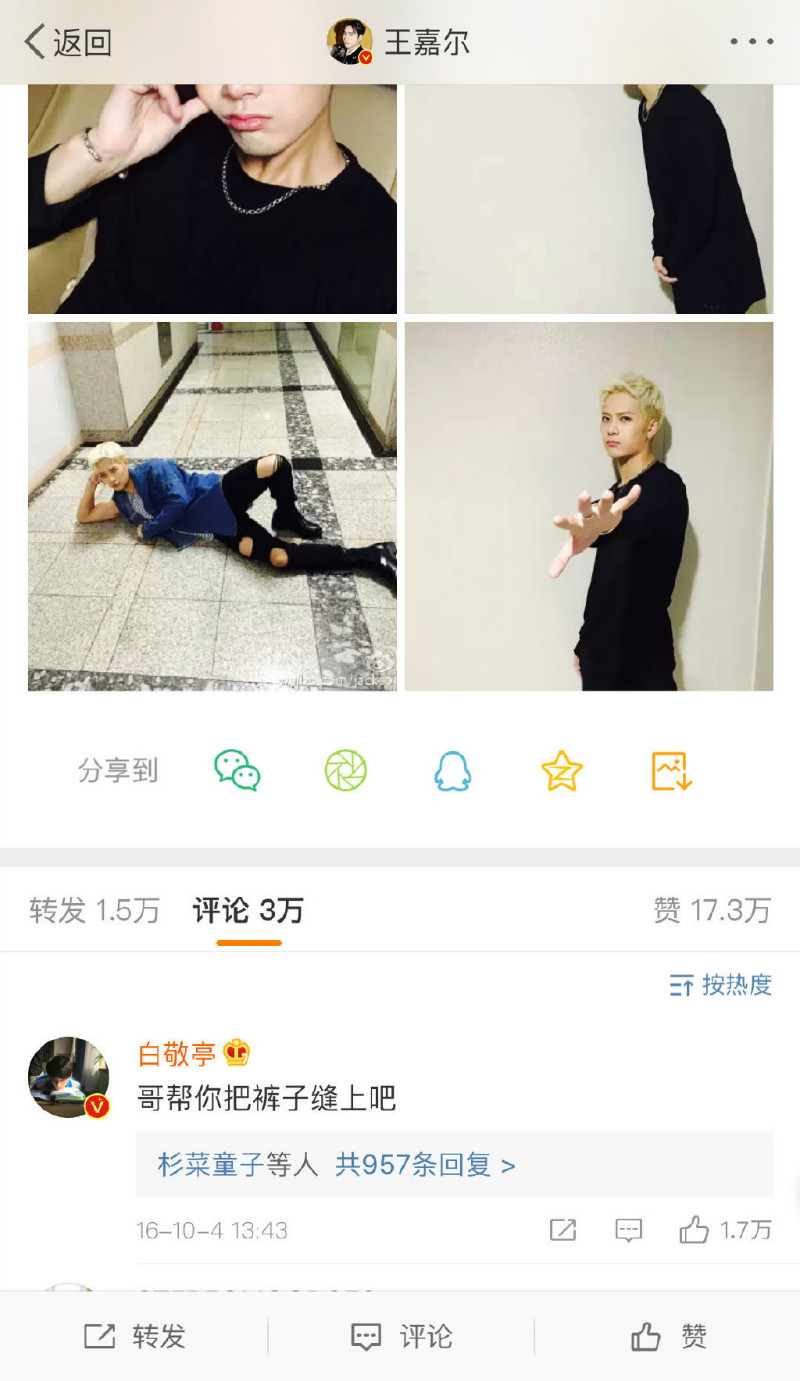Expand 共957条回复 replies
Viewport: 800px width, 1381px height.
pos(425,1165)
